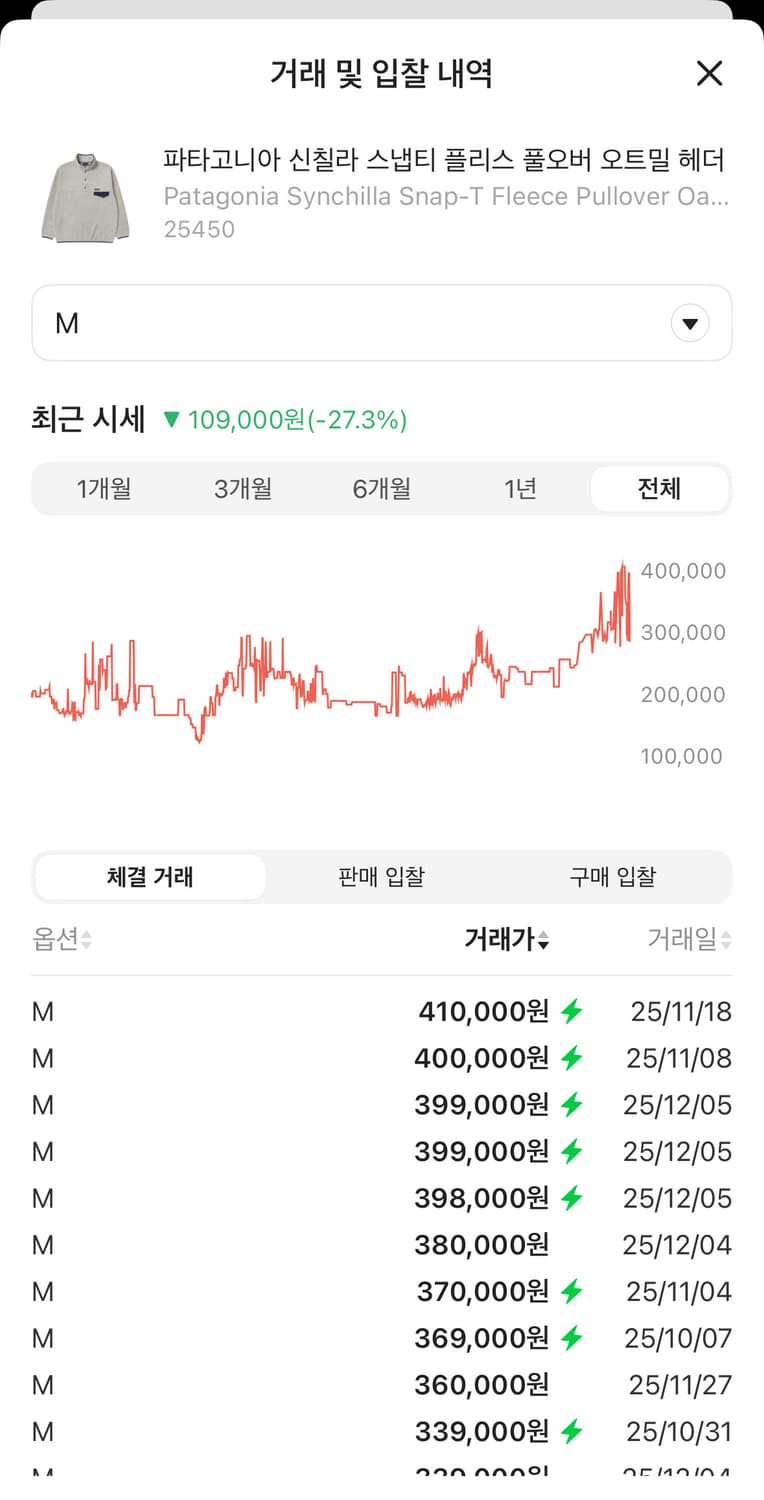Select the 1개월 chart period

(104, 489)
